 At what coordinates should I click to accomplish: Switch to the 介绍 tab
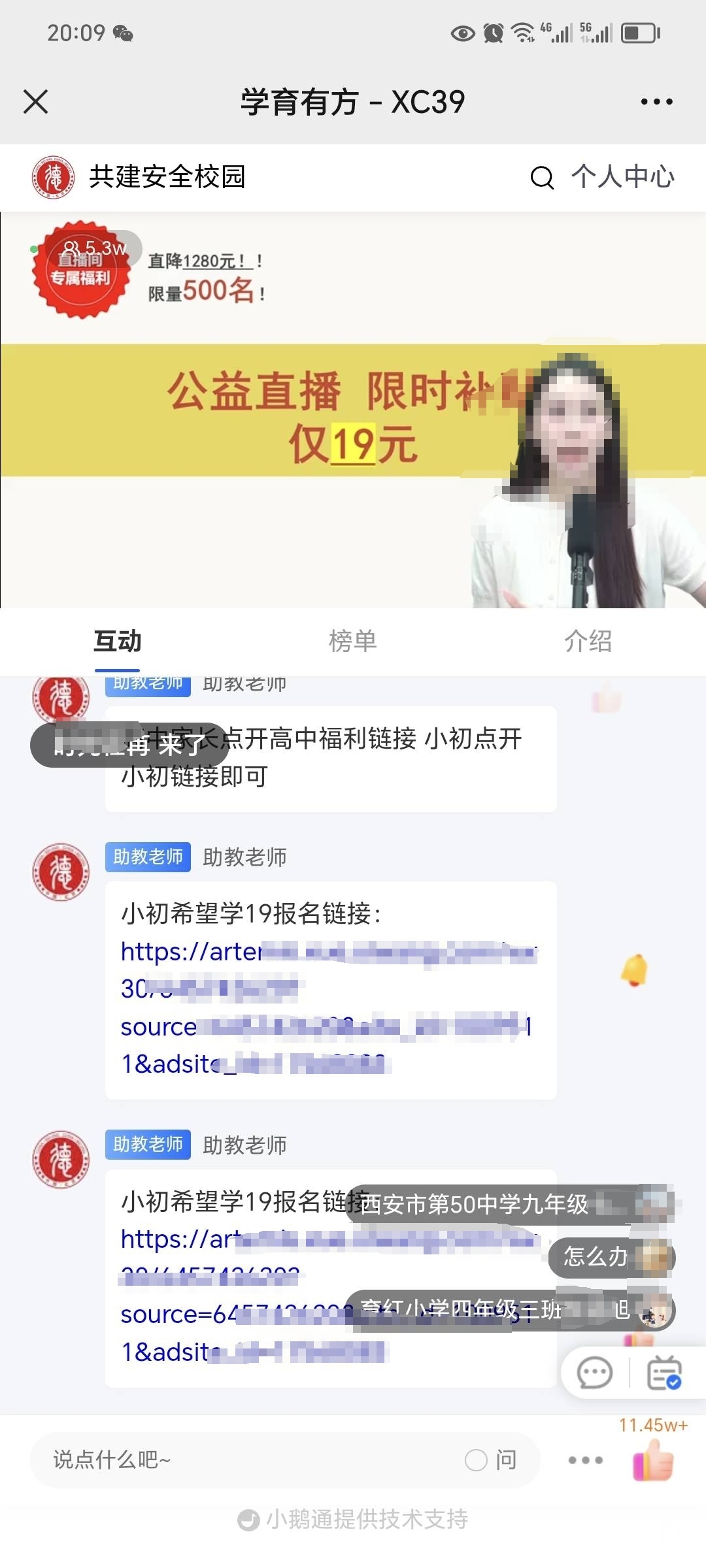pyautogui.click(x=588, y=641)
